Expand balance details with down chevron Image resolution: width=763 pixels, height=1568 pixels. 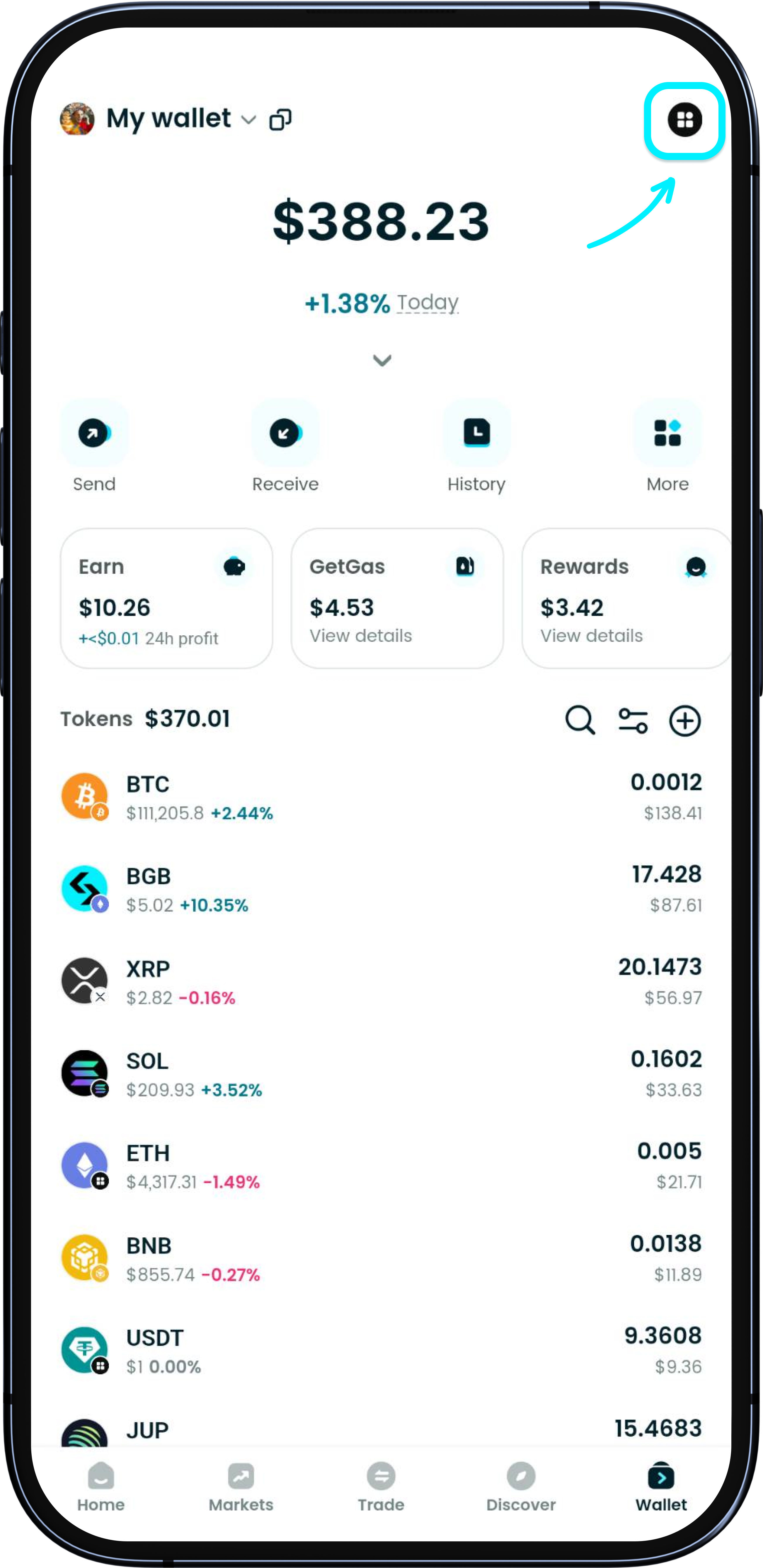382,360
